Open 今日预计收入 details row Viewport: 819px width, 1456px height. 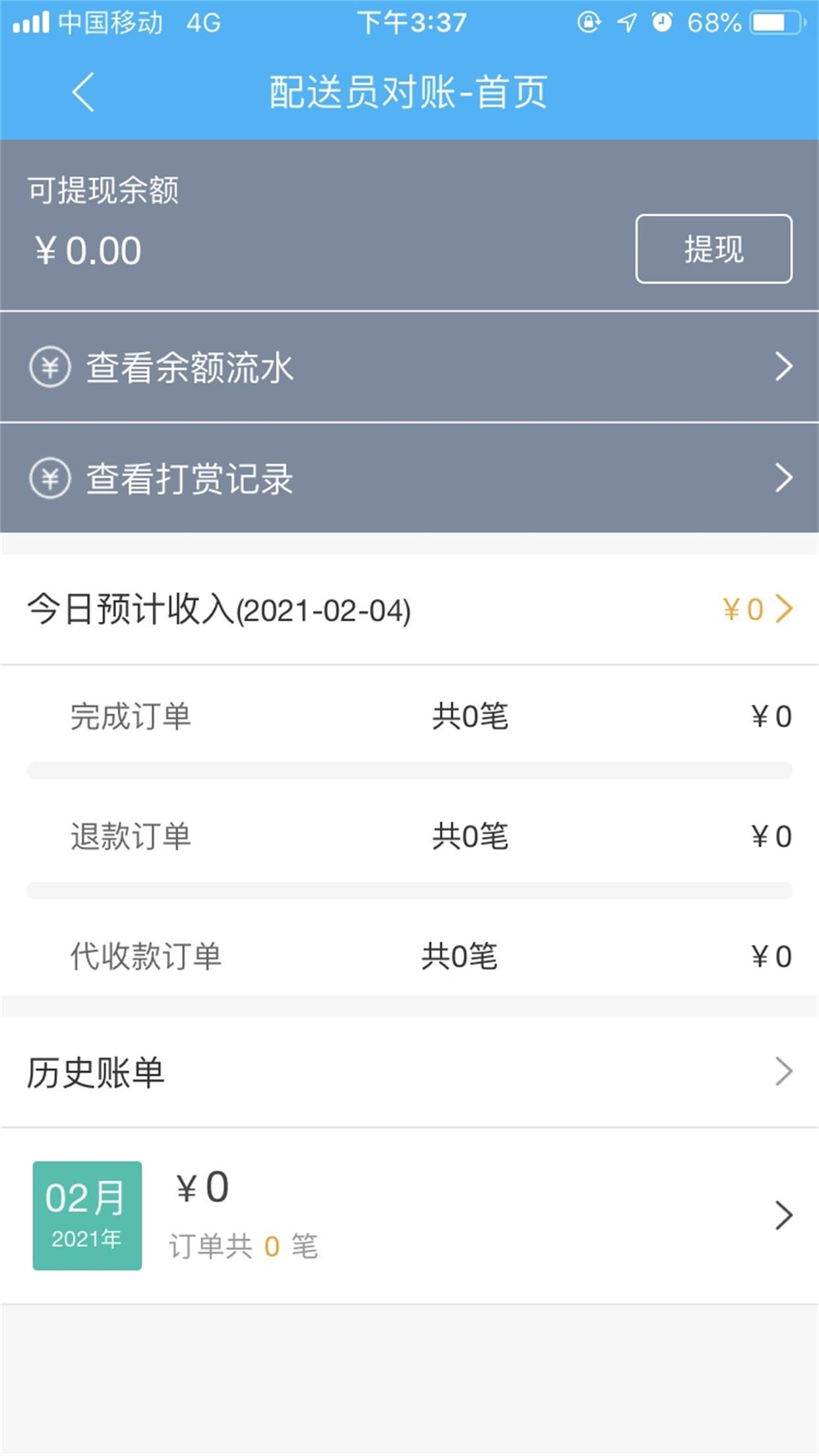[409, 609]
